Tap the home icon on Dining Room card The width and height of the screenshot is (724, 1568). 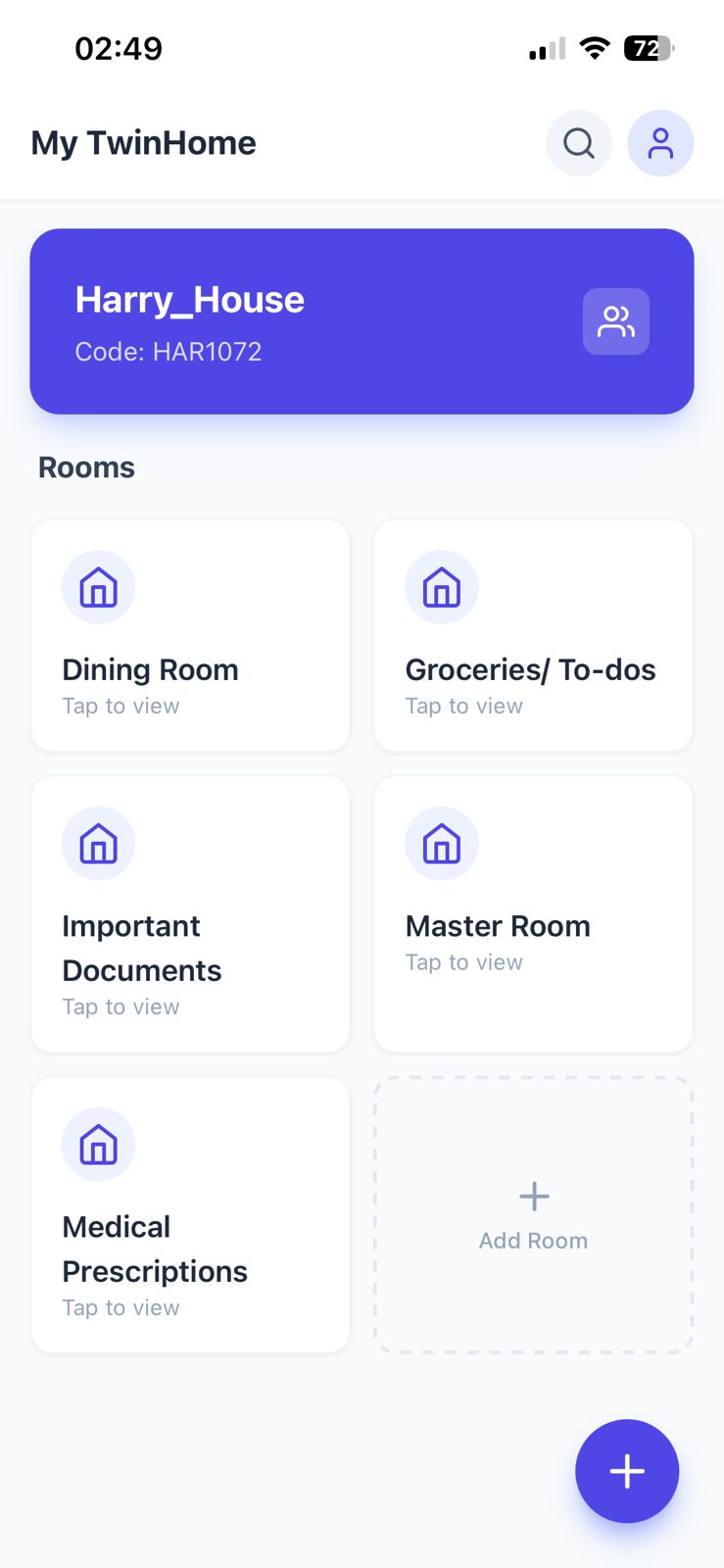[98, 587]
